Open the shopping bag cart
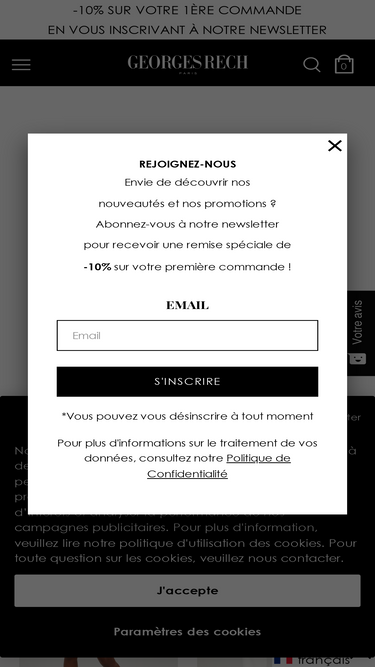This screenshot has height=667, width=375. pos(344,65)
